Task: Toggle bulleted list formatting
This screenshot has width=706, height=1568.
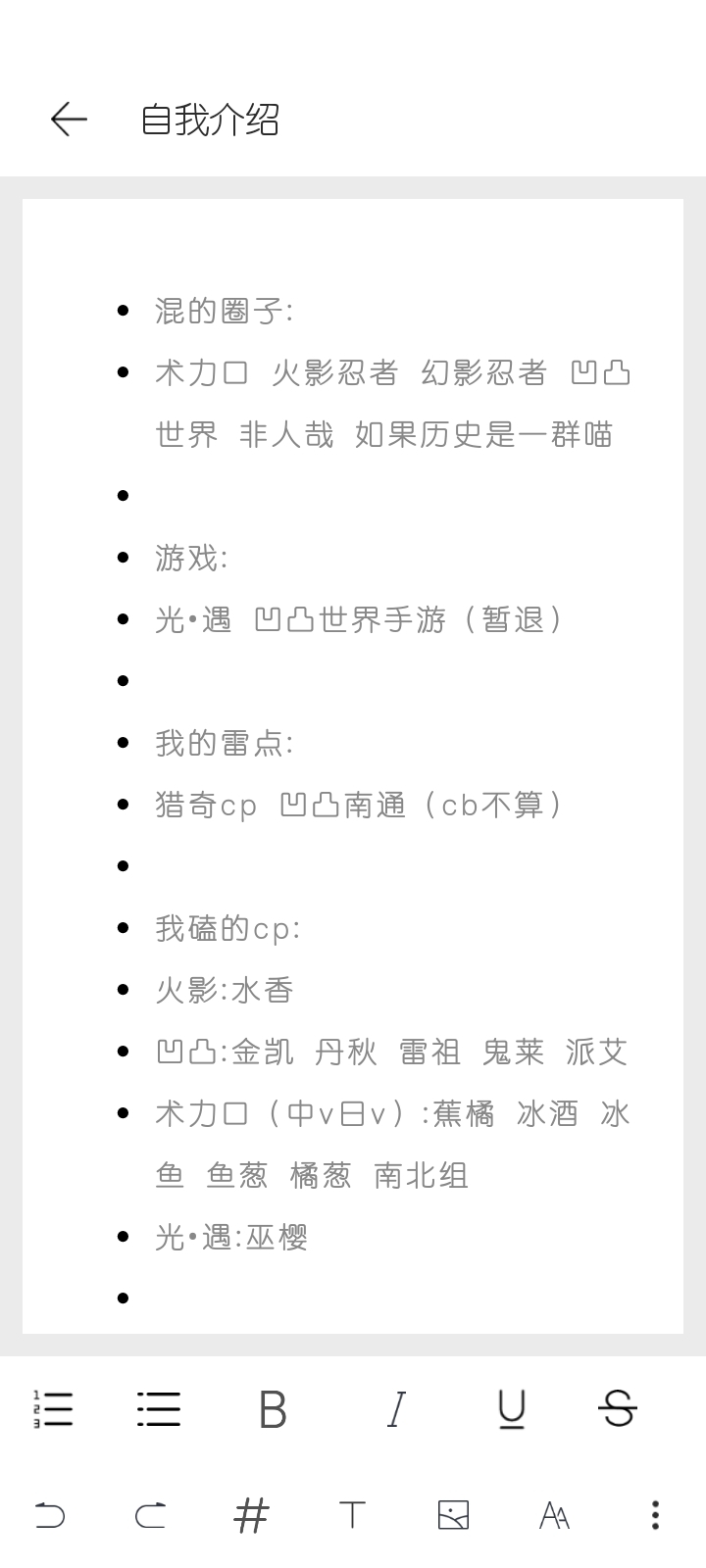Action: click(x=158, y=1409)
